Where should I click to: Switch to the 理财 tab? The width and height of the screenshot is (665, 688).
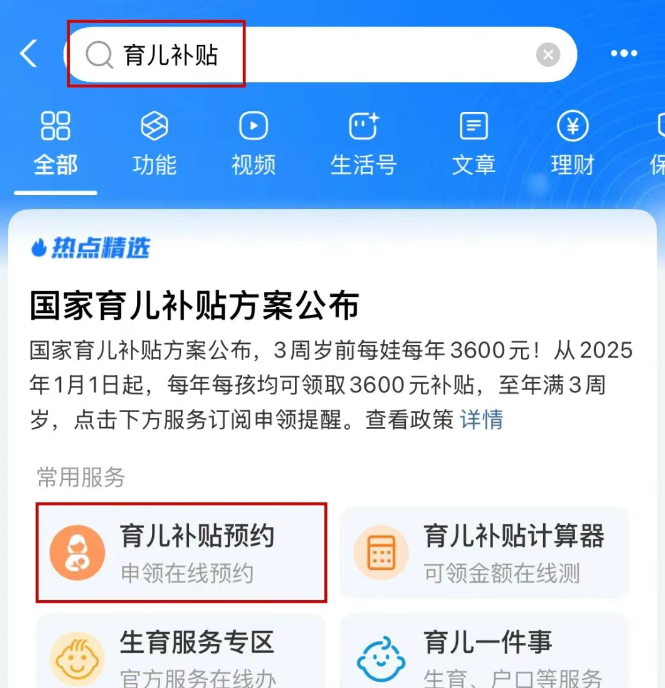coord(572,144)
